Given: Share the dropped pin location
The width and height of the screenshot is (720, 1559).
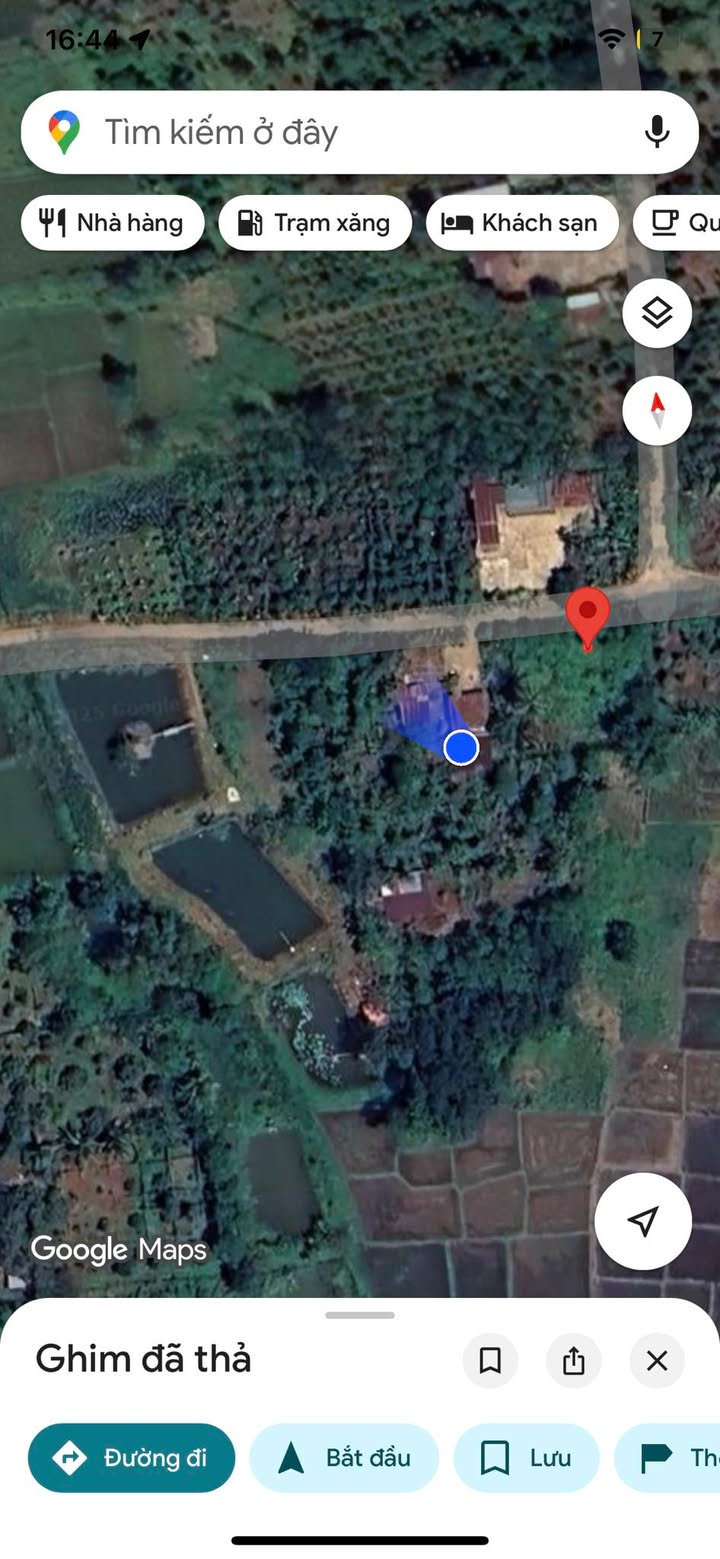Looking at the screenshot, I should click(x=573, y=1360).
